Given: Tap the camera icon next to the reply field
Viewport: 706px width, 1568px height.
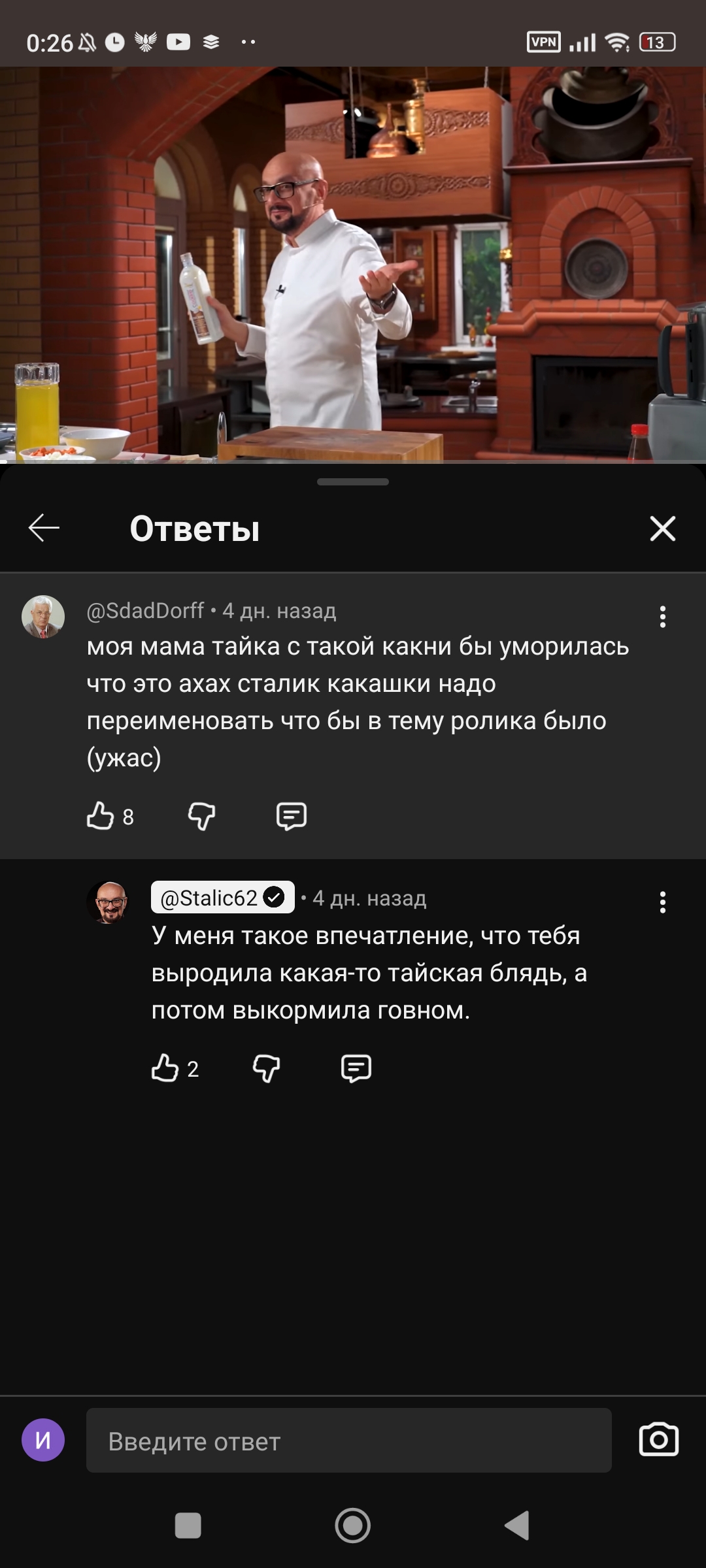Looking at the screenshot, I should point(658,1439).
